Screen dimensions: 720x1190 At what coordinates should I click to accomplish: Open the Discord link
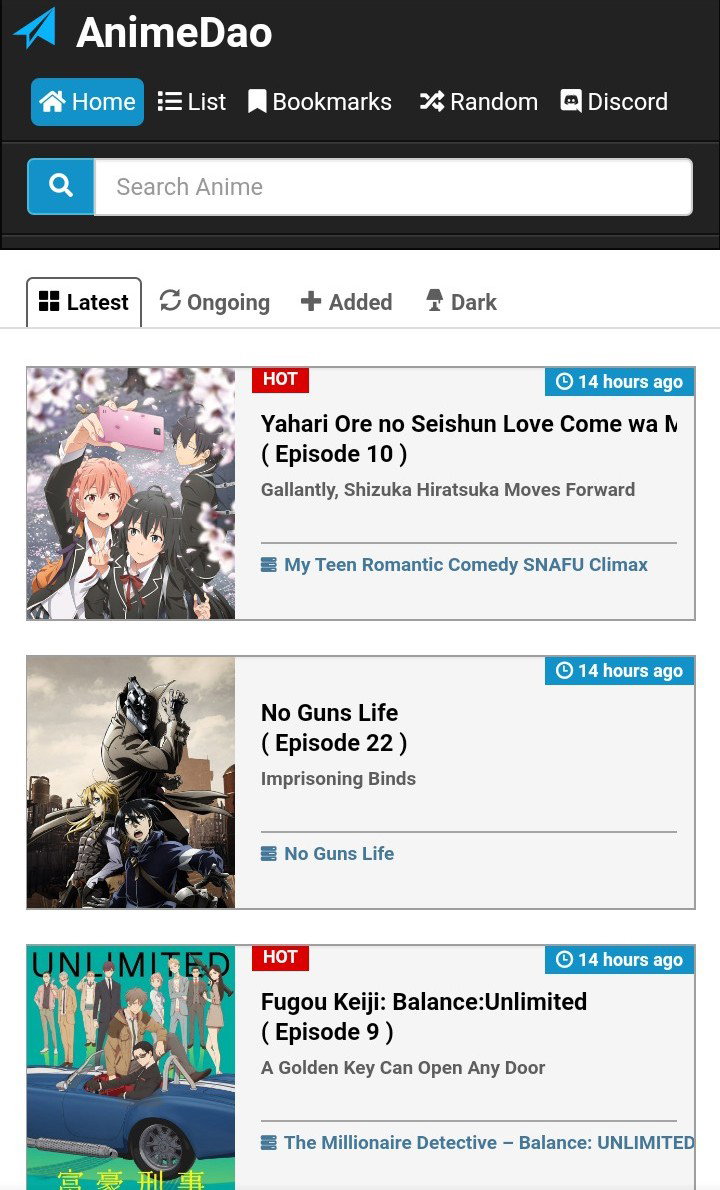[614, 102]
